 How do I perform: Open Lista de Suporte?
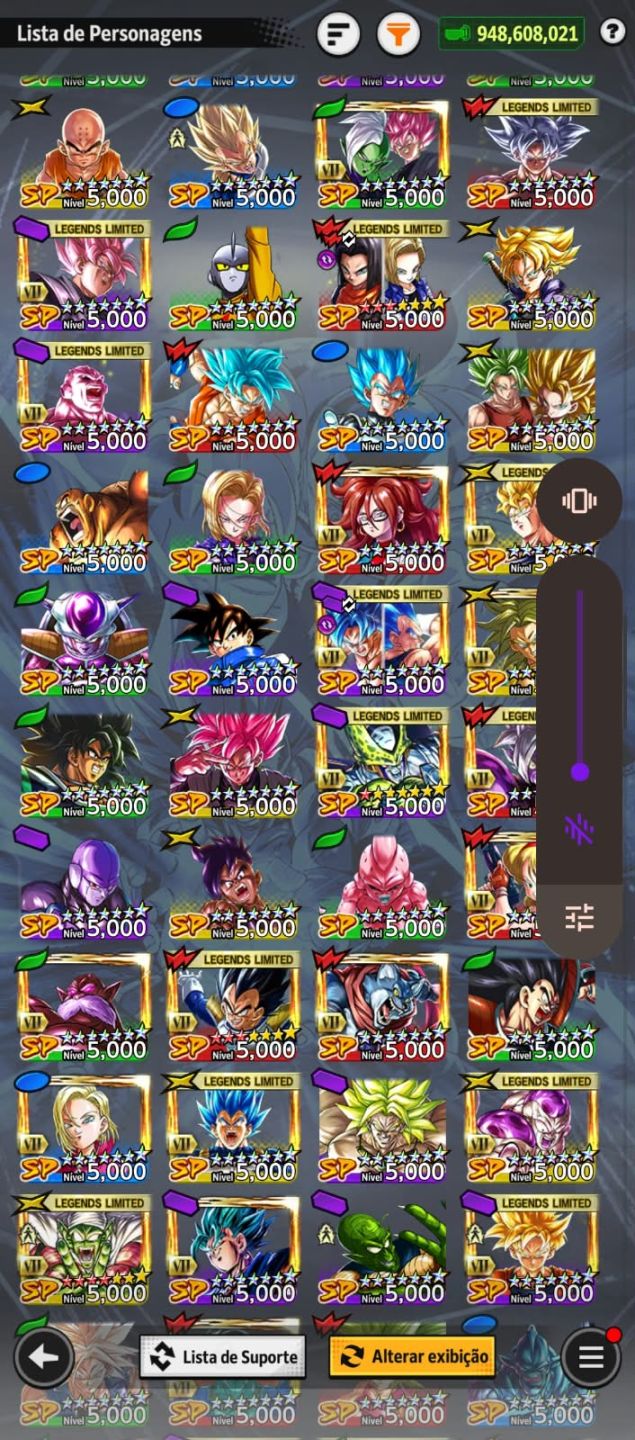[223, 1357]
